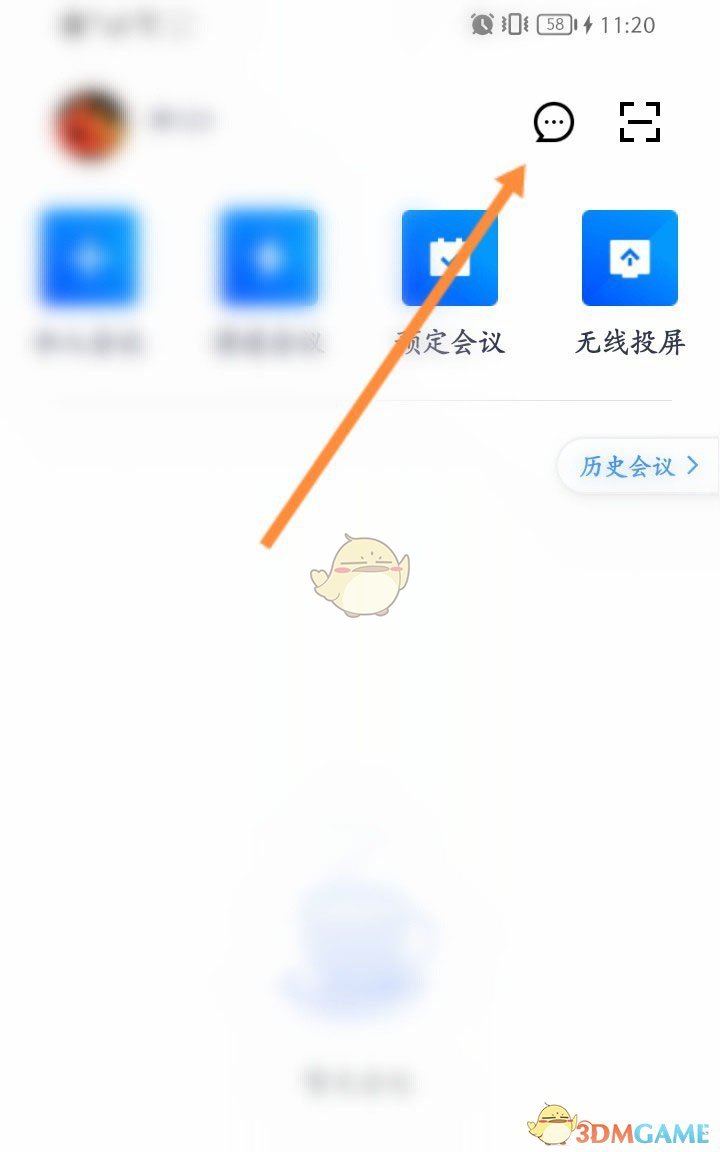Open 预定会议 to schedule a meeting
720x1152 pixels.
pyautogui.click(x=449, y=258)
